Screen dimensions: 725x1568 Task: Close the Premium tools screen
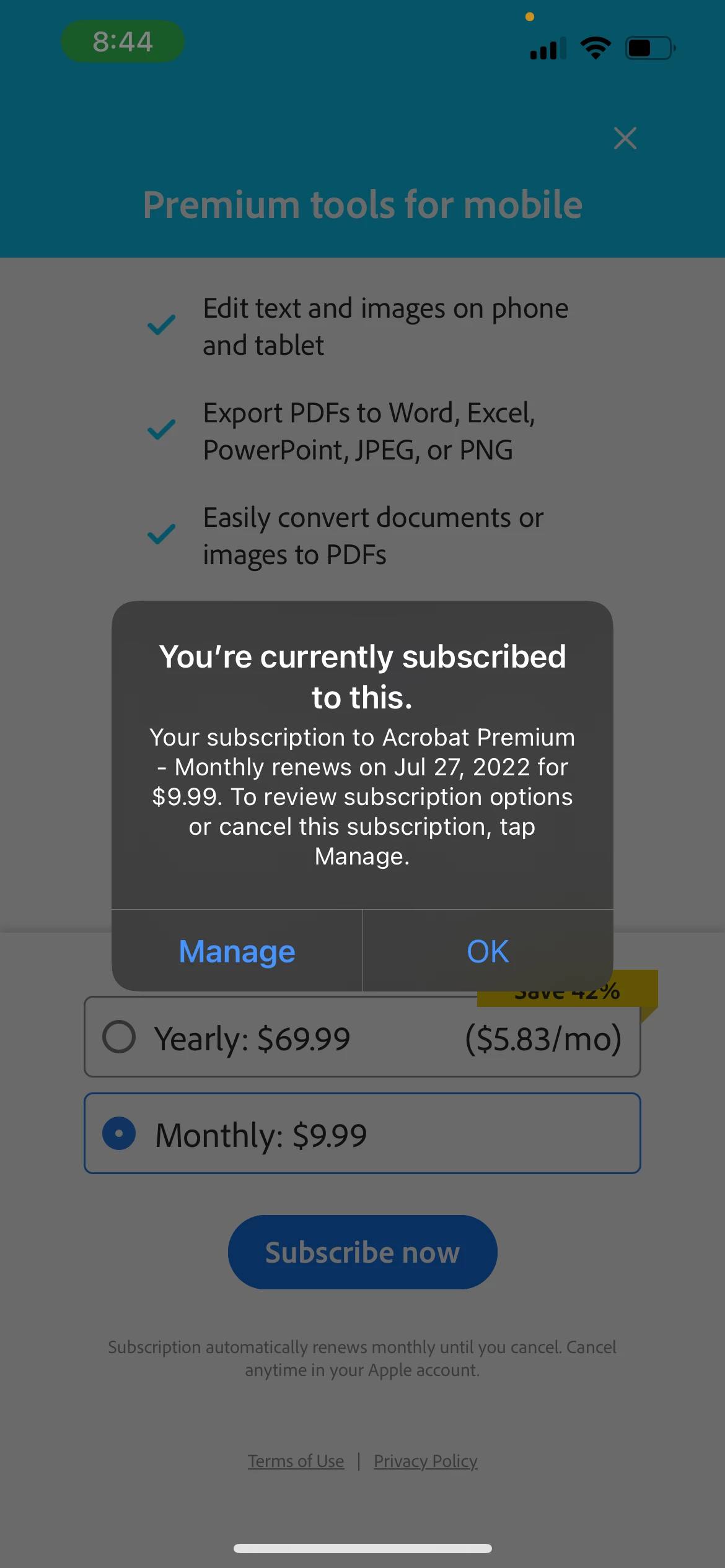(x=625, y=138)
